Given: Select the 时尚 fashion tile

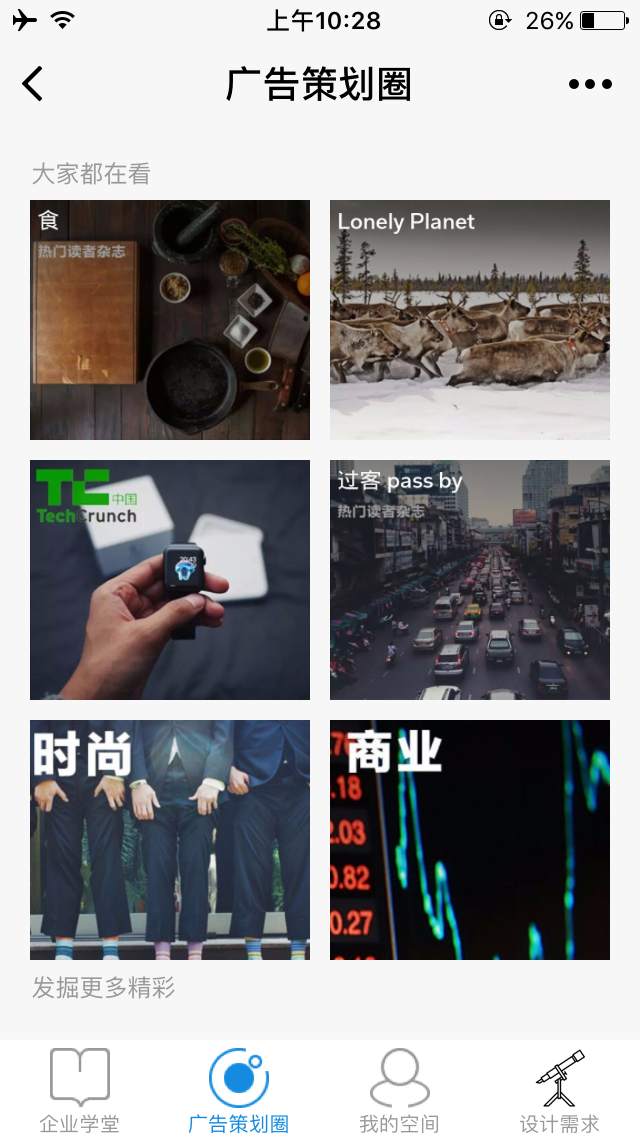Looking at the screenshot, I should click(x=170, y=840).
